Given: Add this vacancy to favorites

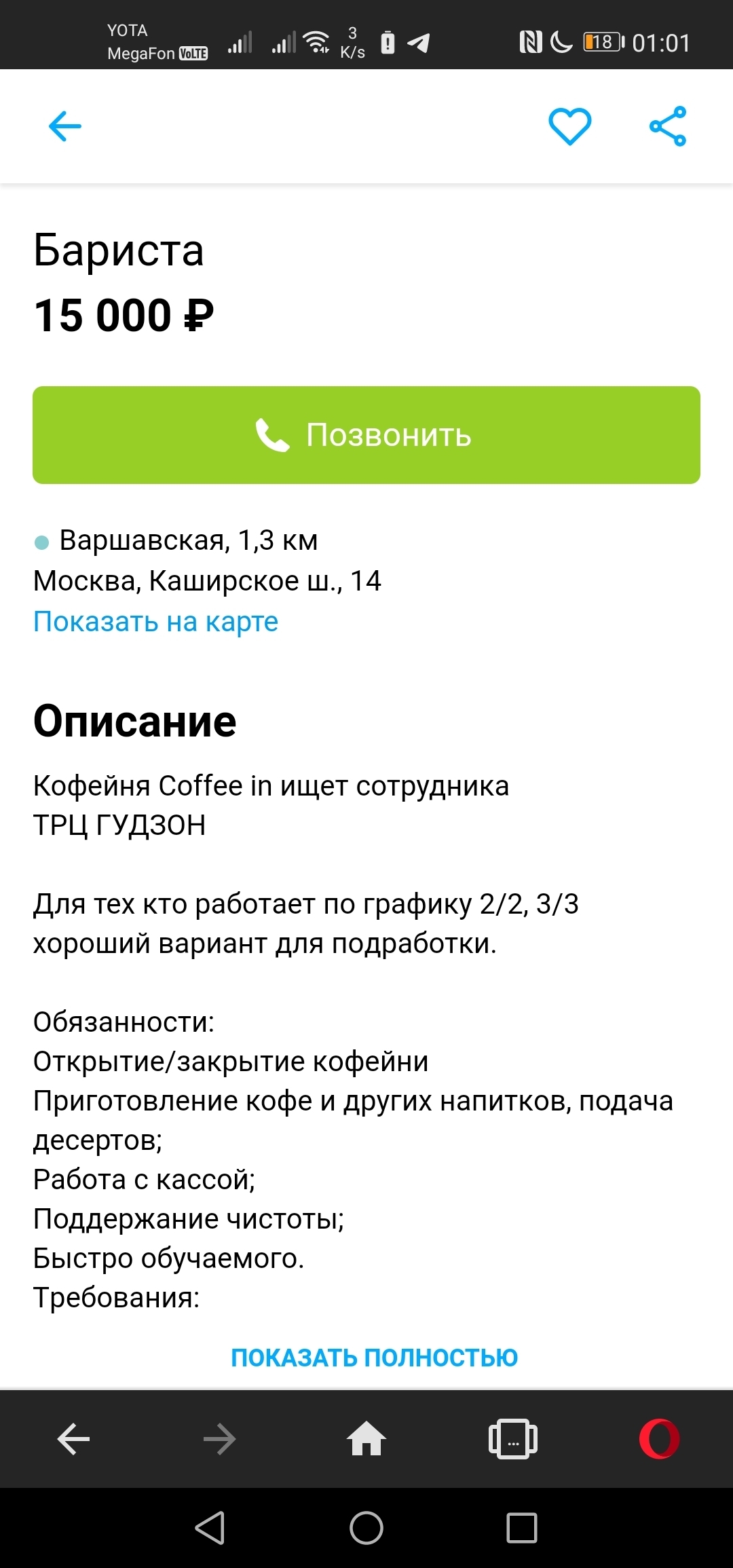Looking at the screenshot, I should pyautogui.click(x=569, y=126).
